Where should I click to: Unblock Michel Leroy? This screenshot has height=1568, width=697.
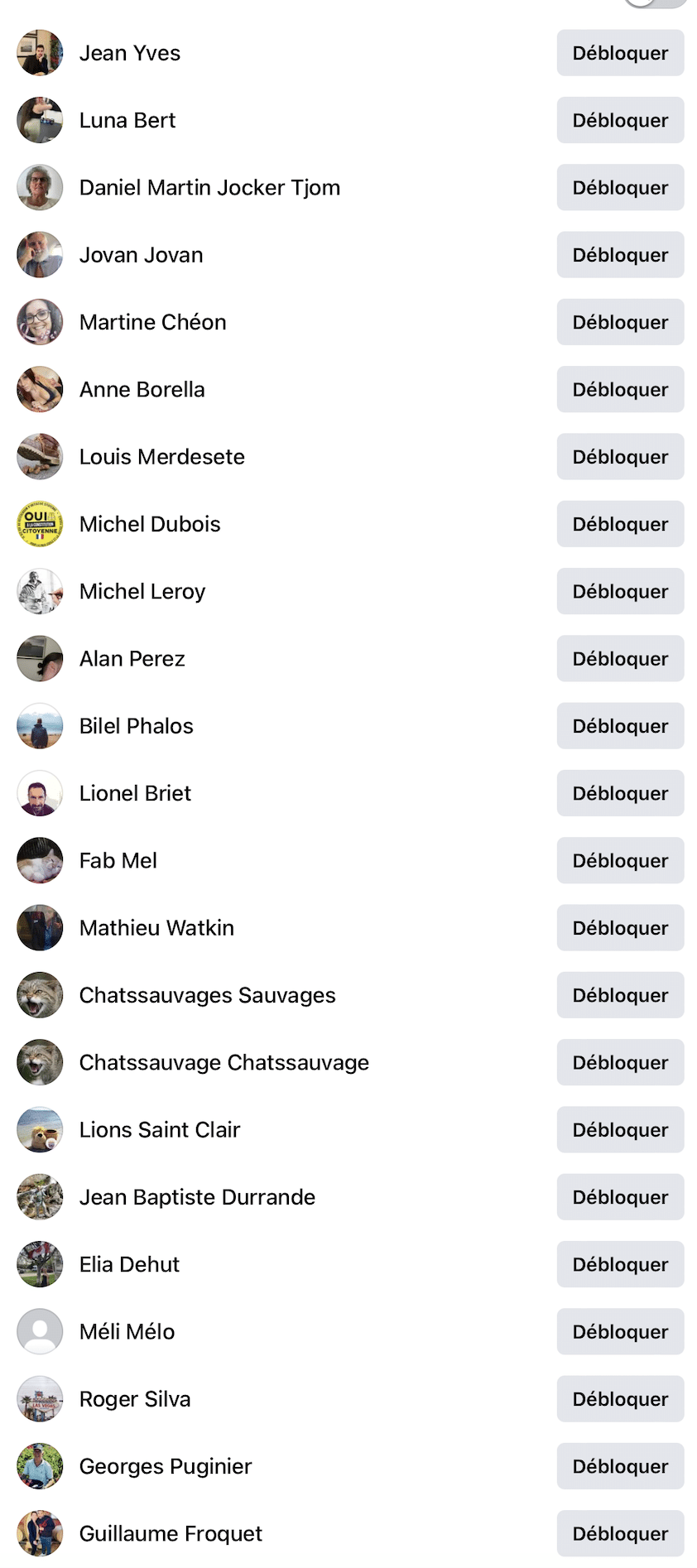click(x=620, y=591)
